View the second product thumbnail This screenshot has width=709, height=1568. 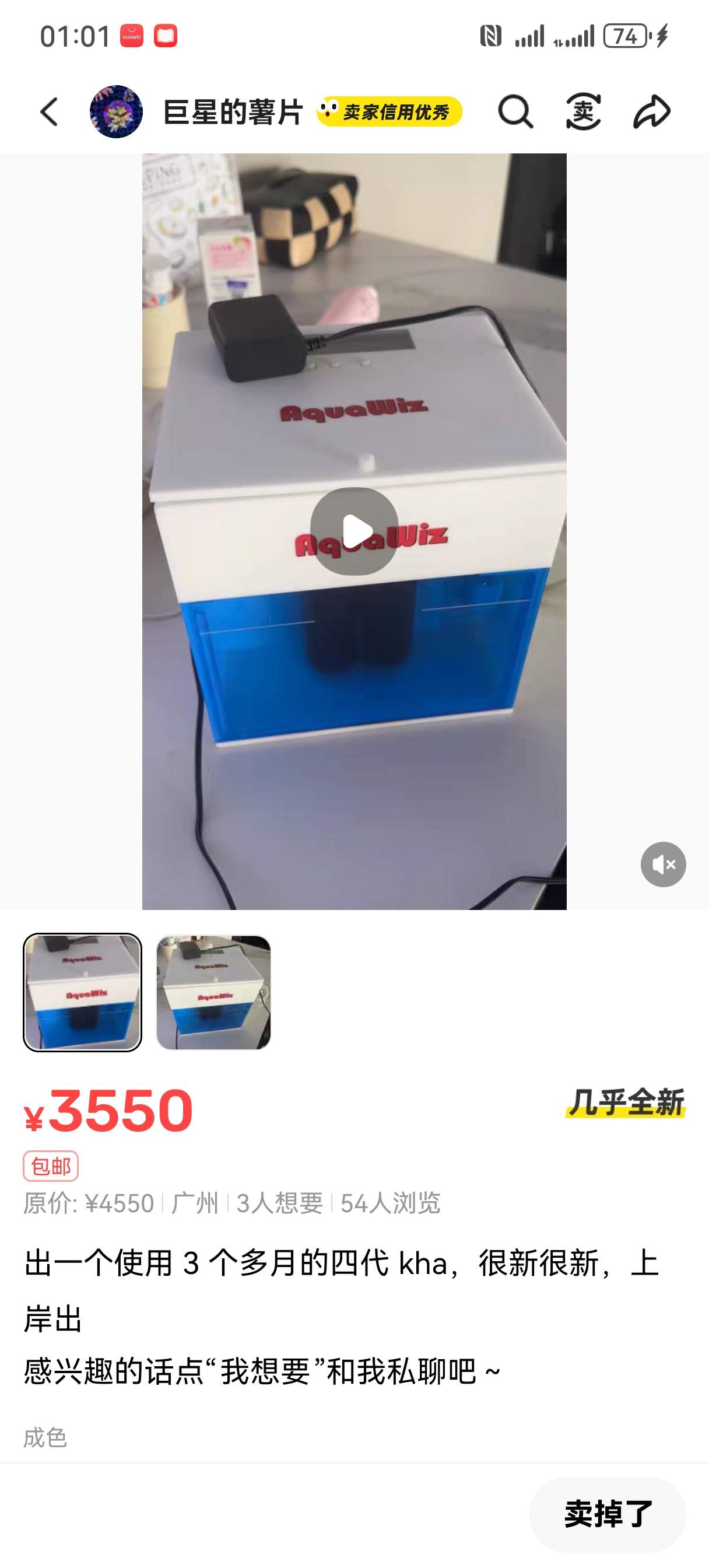pyautogui.click(x=213, y=992)
